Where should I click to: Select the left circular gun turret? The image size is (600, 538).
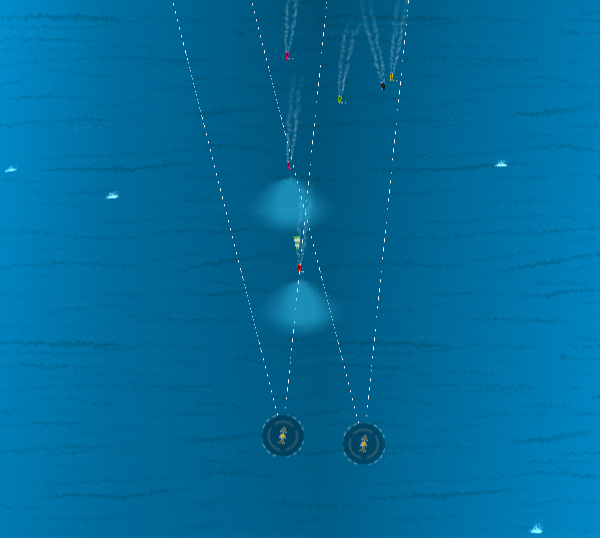[283, 436]
